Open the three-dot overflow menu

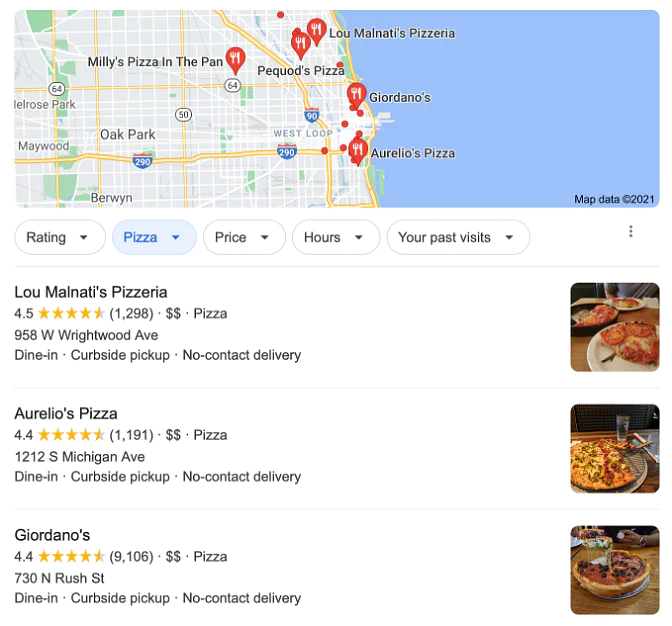(x=631, y=232)
